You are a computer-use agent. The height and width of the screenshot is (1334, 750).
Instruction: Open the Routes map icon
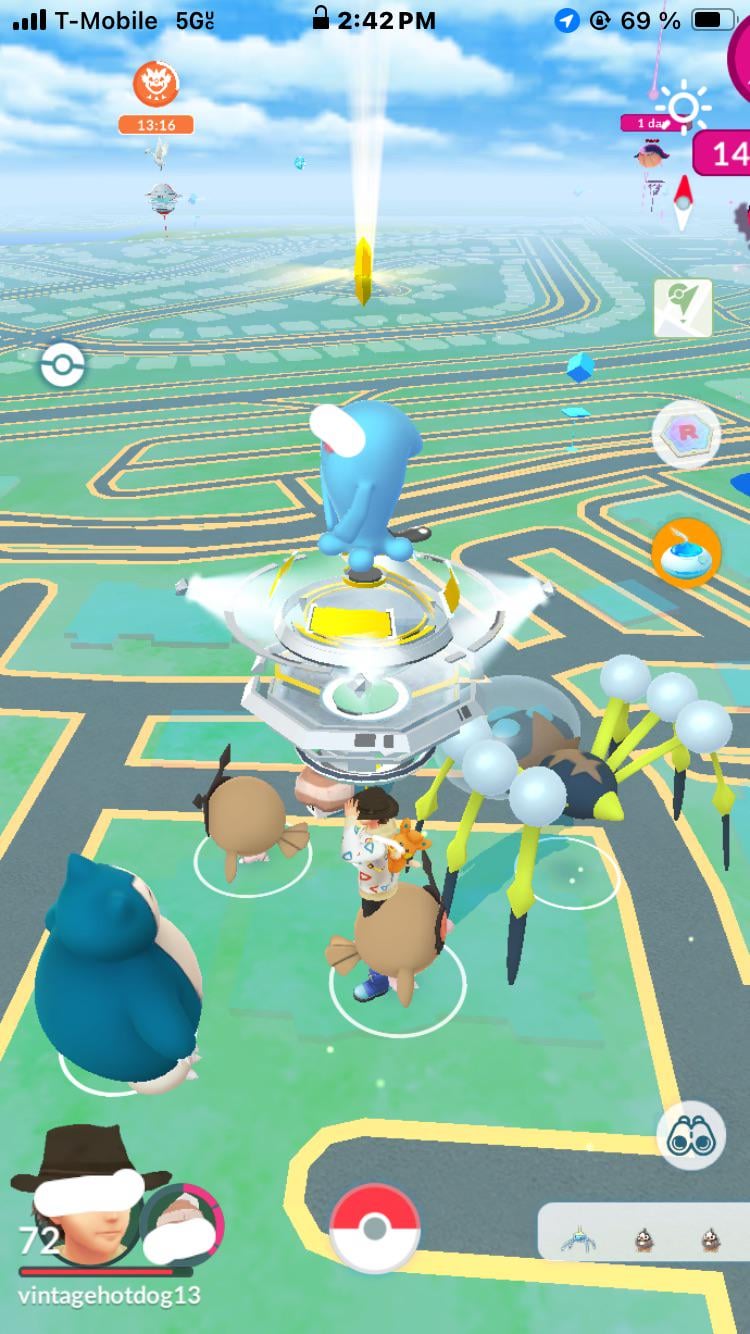point(683,308)
